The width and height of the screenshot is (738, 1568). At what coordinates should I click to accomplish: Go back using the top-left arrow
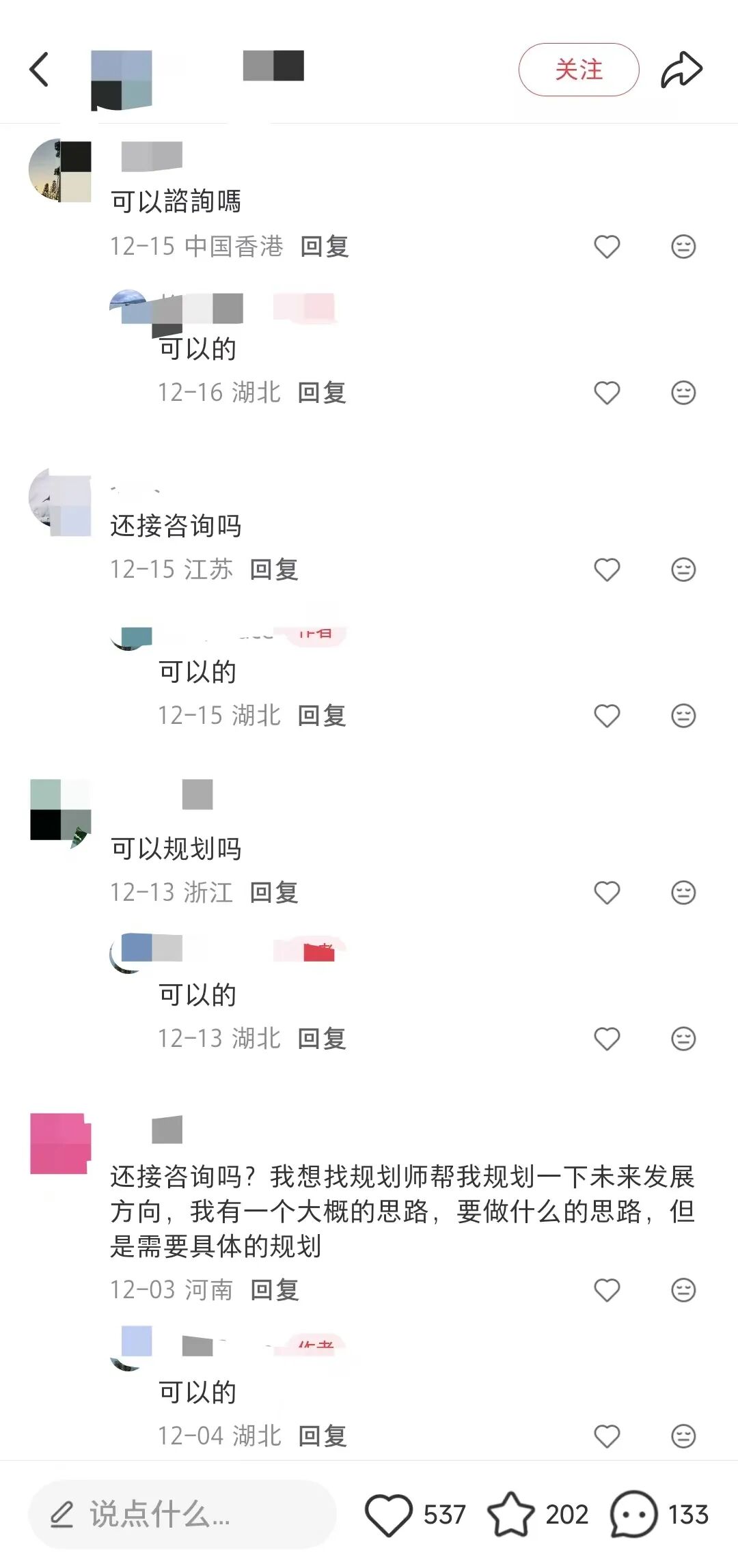40,70
